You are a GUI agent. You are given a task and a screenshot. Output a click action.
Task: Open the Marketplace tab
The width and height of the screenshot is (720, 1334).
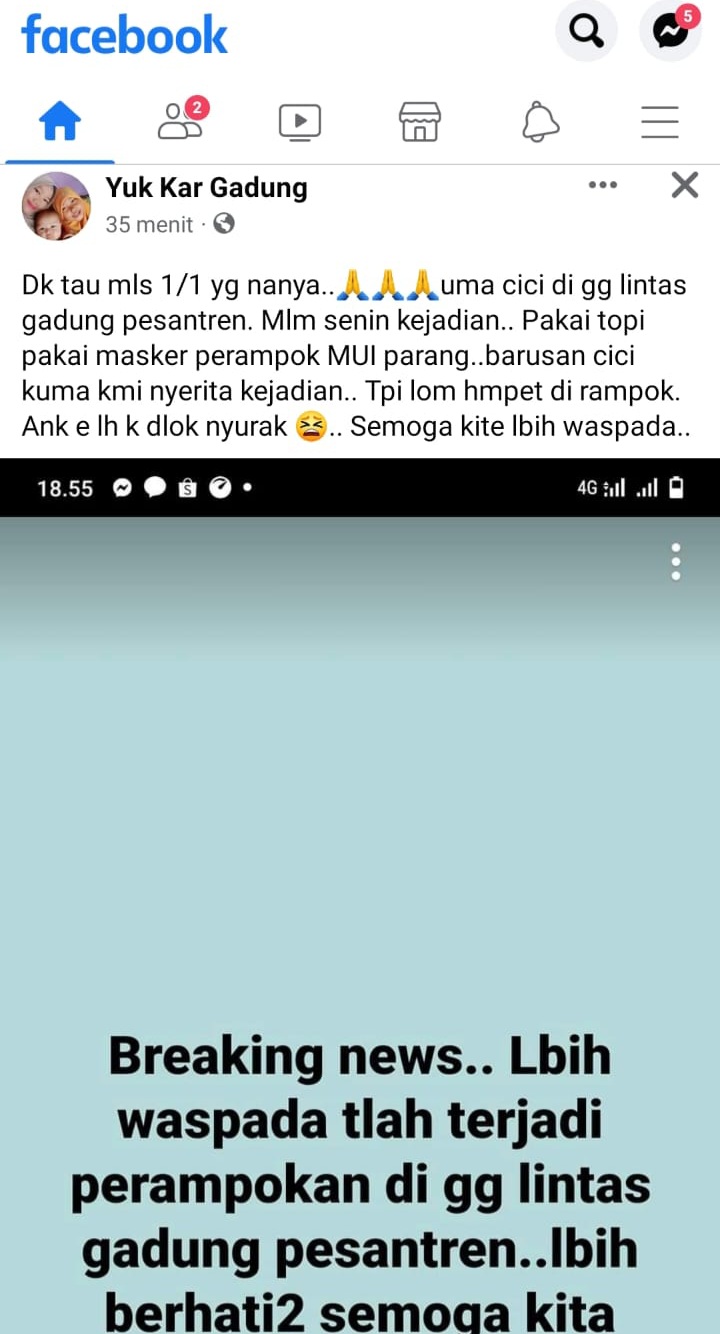pos(420,122)
